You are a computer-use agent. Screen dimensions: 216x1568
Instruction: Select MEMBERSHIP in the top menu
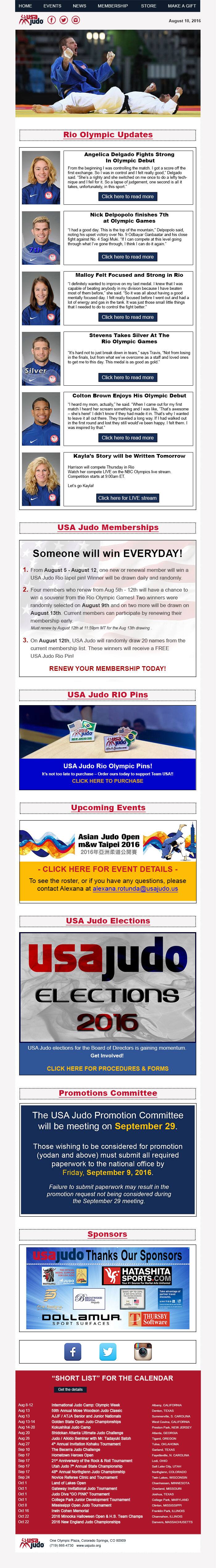113,6
